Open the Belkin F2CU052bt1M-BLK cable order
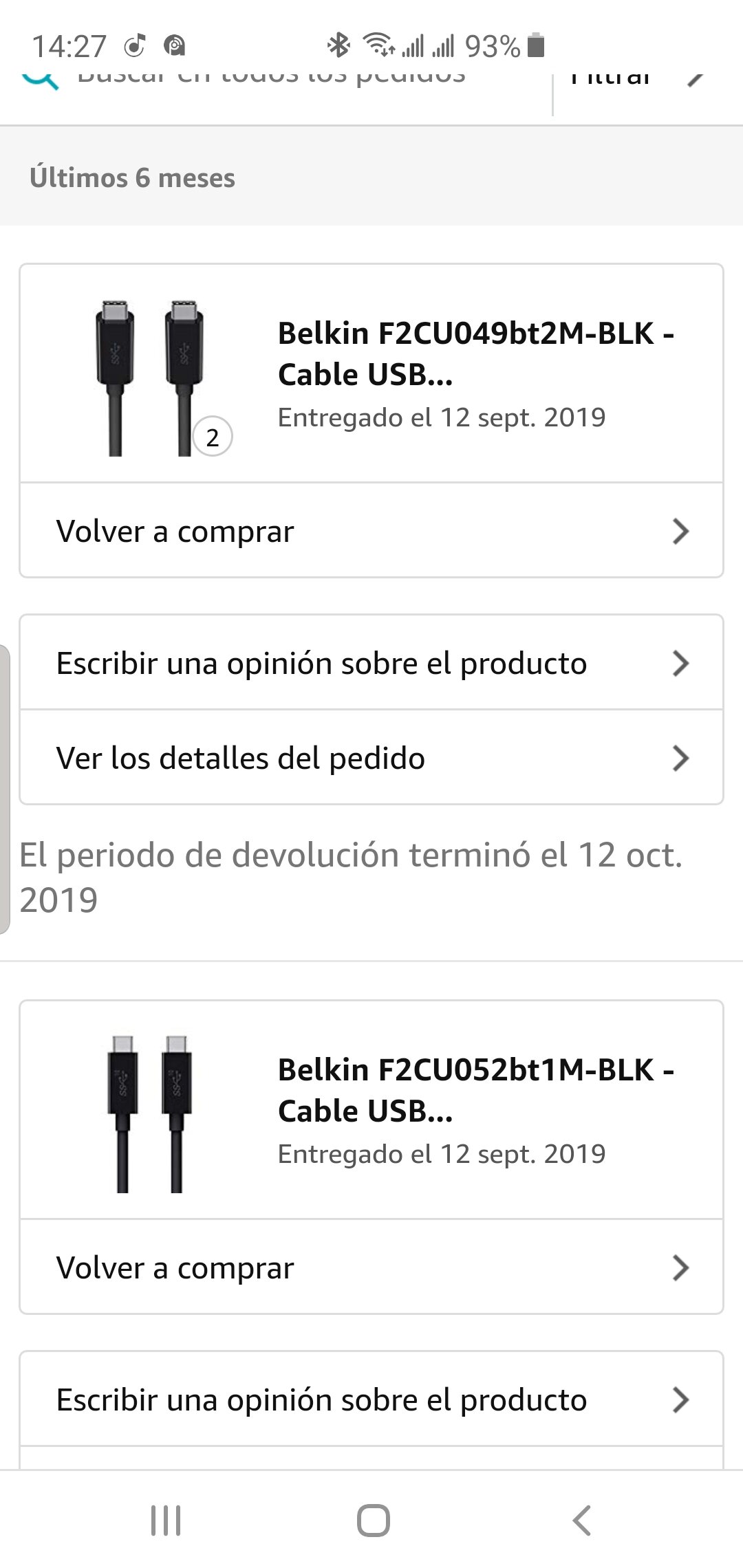Image resolution: width=743 pixels, height=1568 pixels. pos(371,1110)
